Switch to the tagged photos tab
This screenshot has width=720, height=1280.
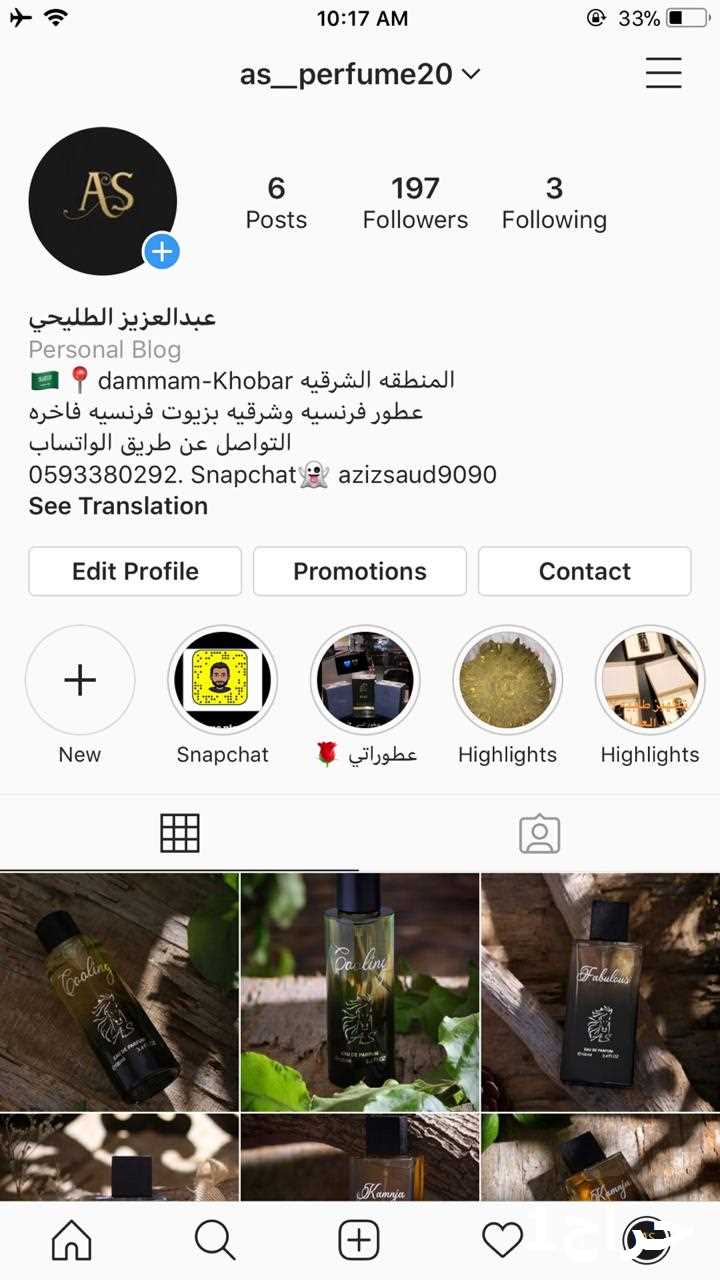click(540, 833)
